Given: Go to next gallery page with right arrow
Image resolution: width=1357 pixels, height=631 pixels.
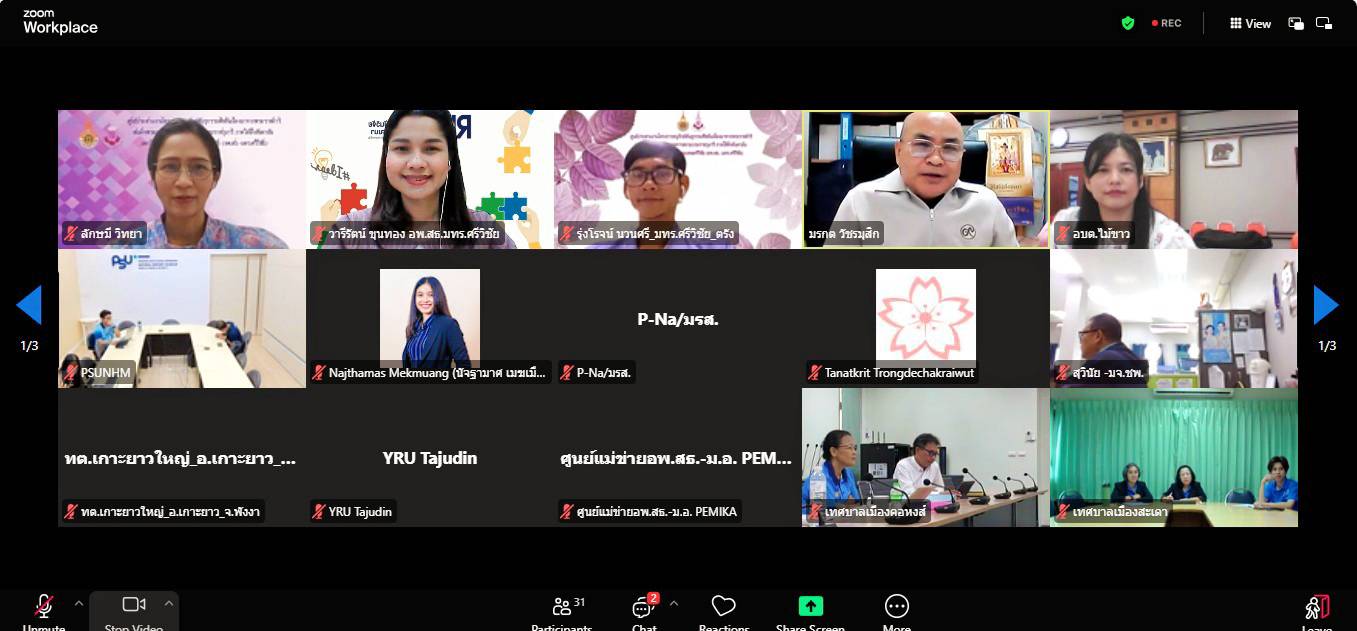Looking at the screenshot, I should (1326, 305).
